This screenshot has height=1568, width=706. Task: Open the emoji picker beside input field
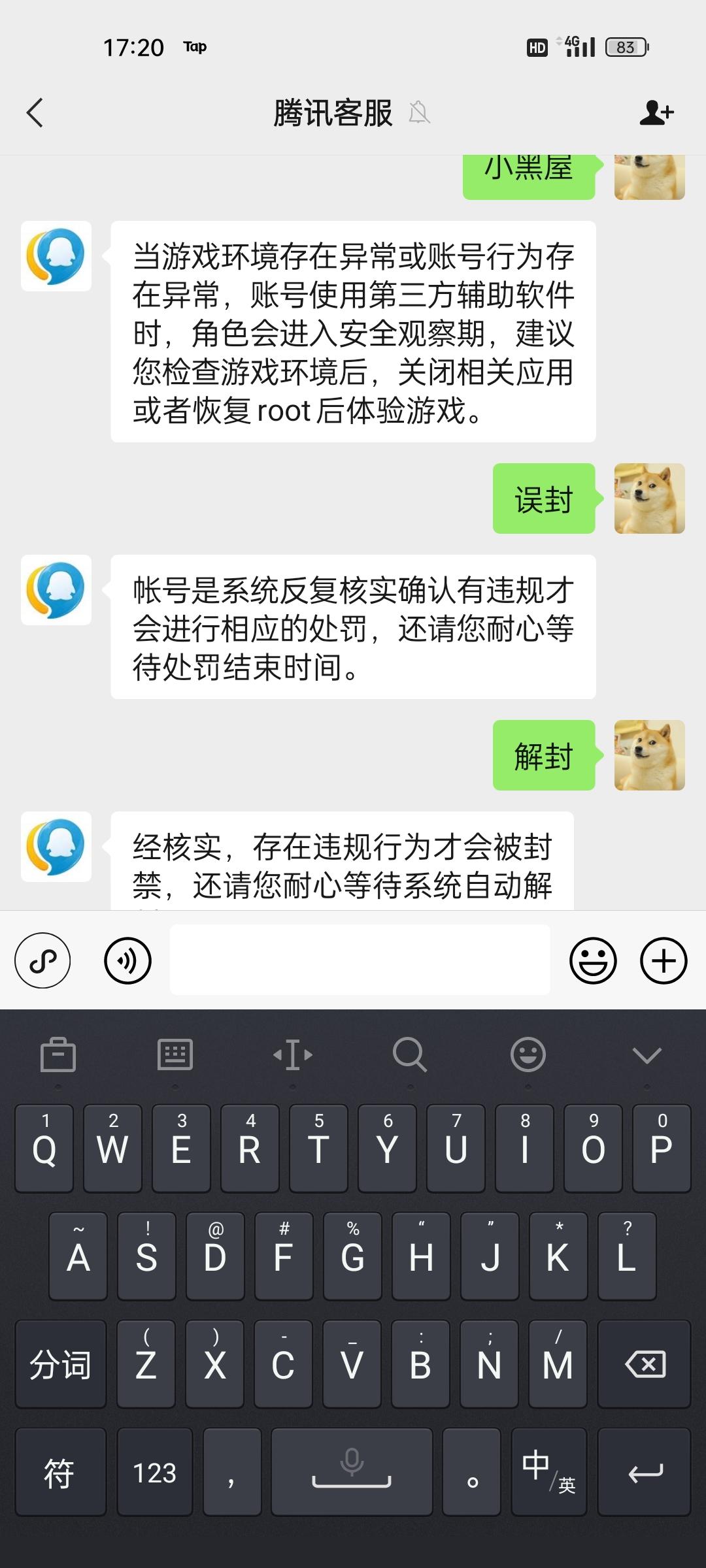click(x=596, y=960)
